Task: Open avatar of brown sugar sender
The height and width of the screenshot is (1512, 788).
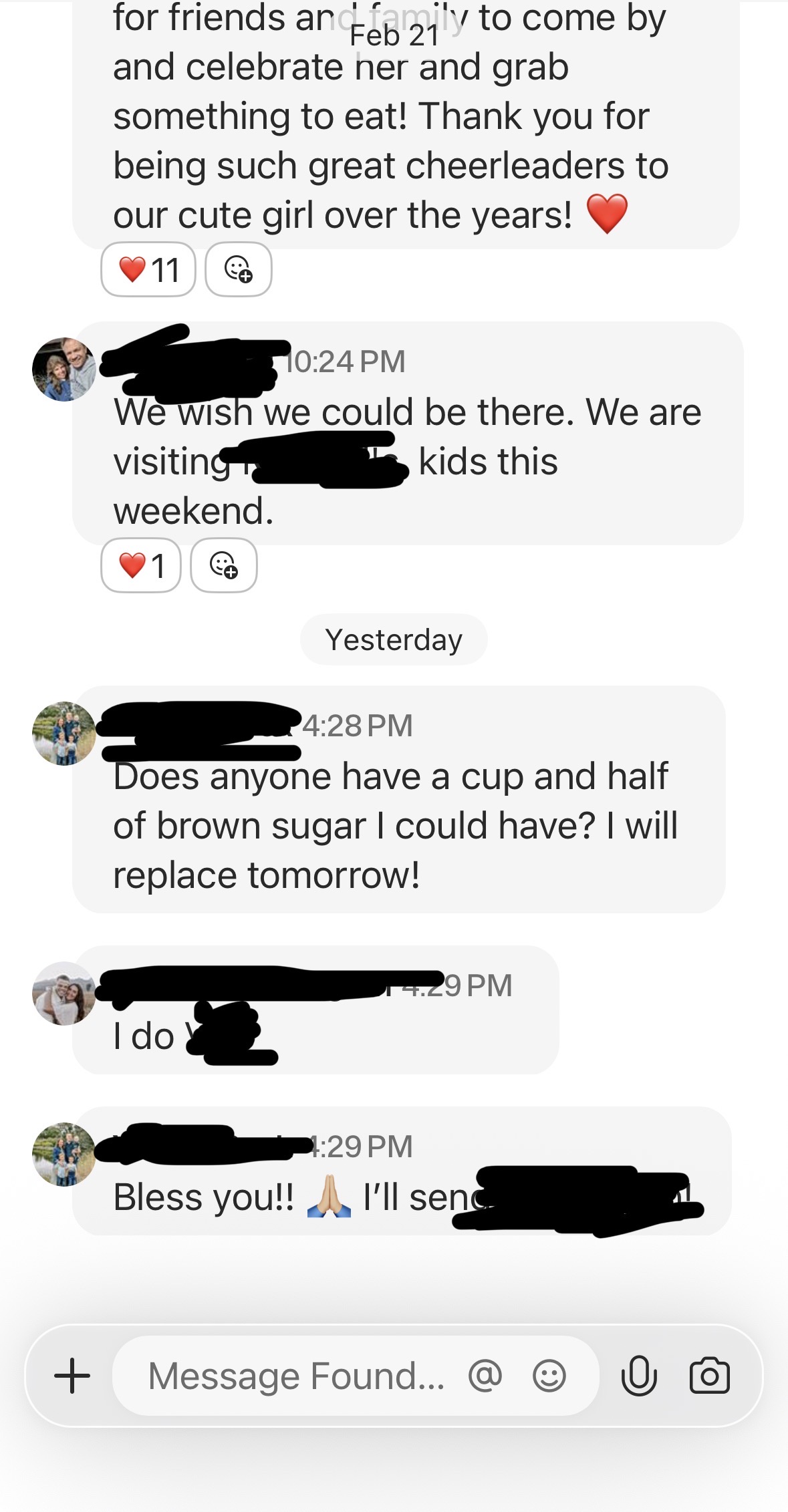Action: tap(64, 733)
